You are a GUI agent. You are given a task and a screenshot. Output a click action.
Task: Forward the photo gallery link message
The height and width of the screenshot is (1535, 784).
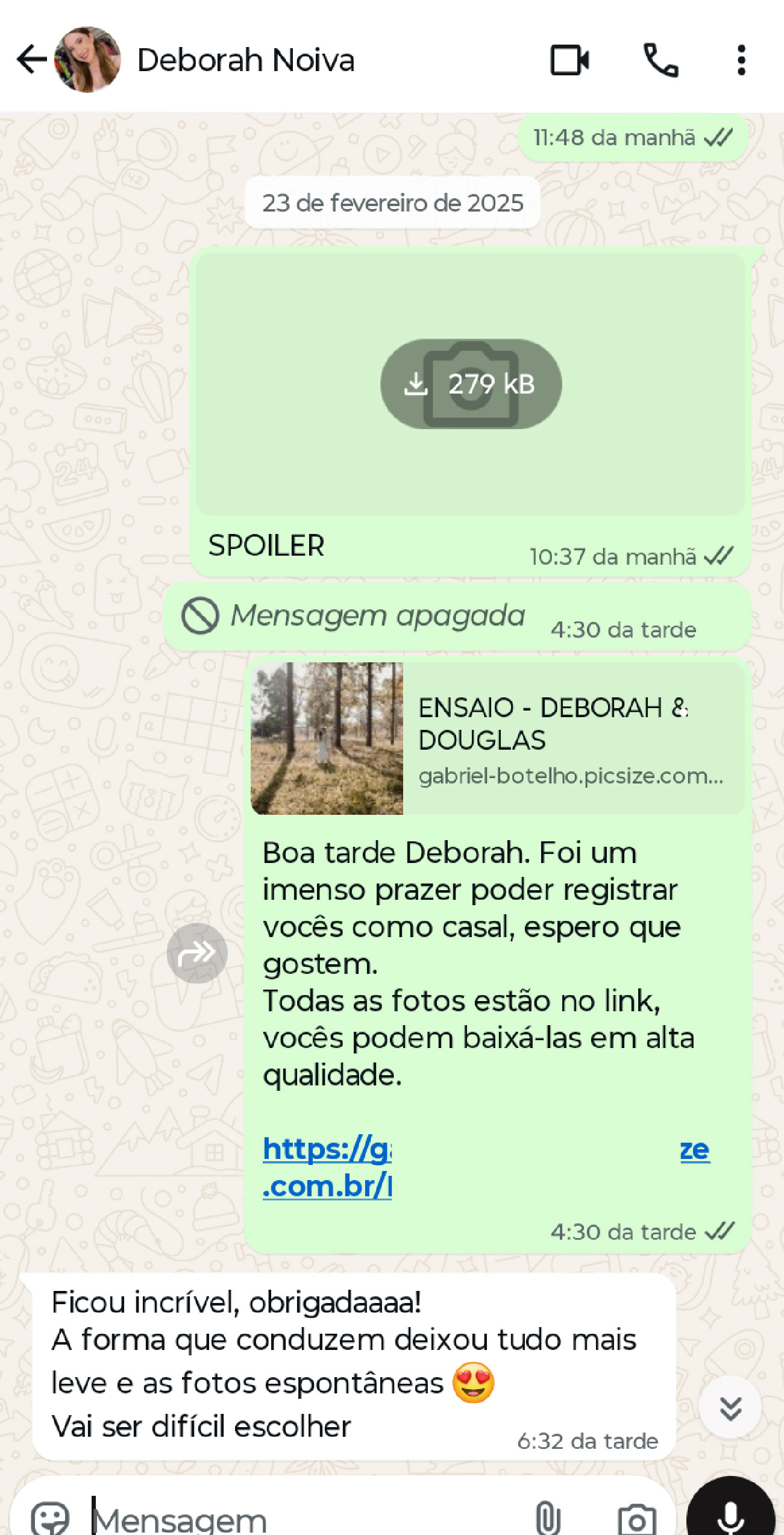tap(197, 953)
